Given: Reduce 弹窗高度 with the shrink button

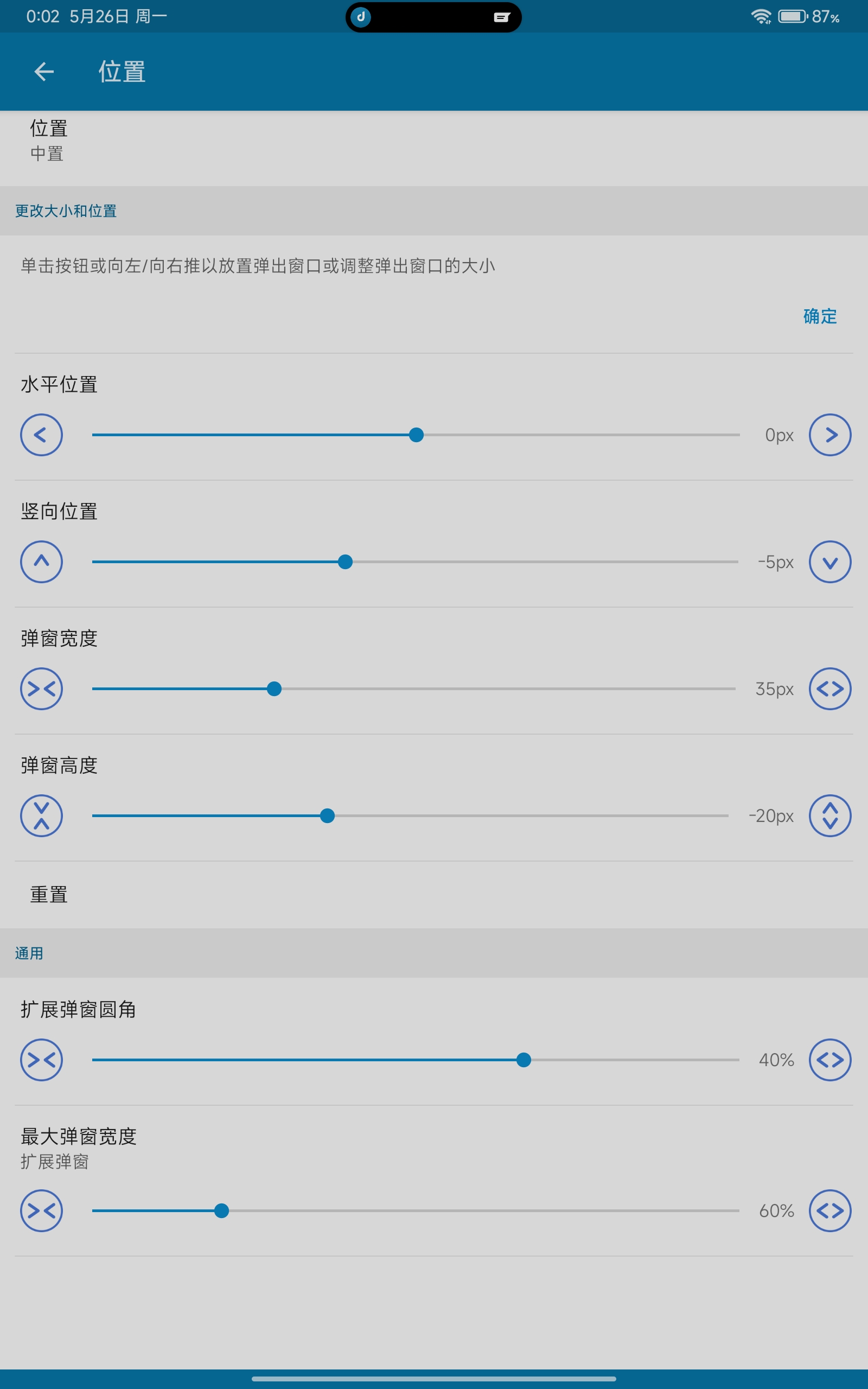Looking at the screenshot, I should pyautogui.click(x=41, y=815).
